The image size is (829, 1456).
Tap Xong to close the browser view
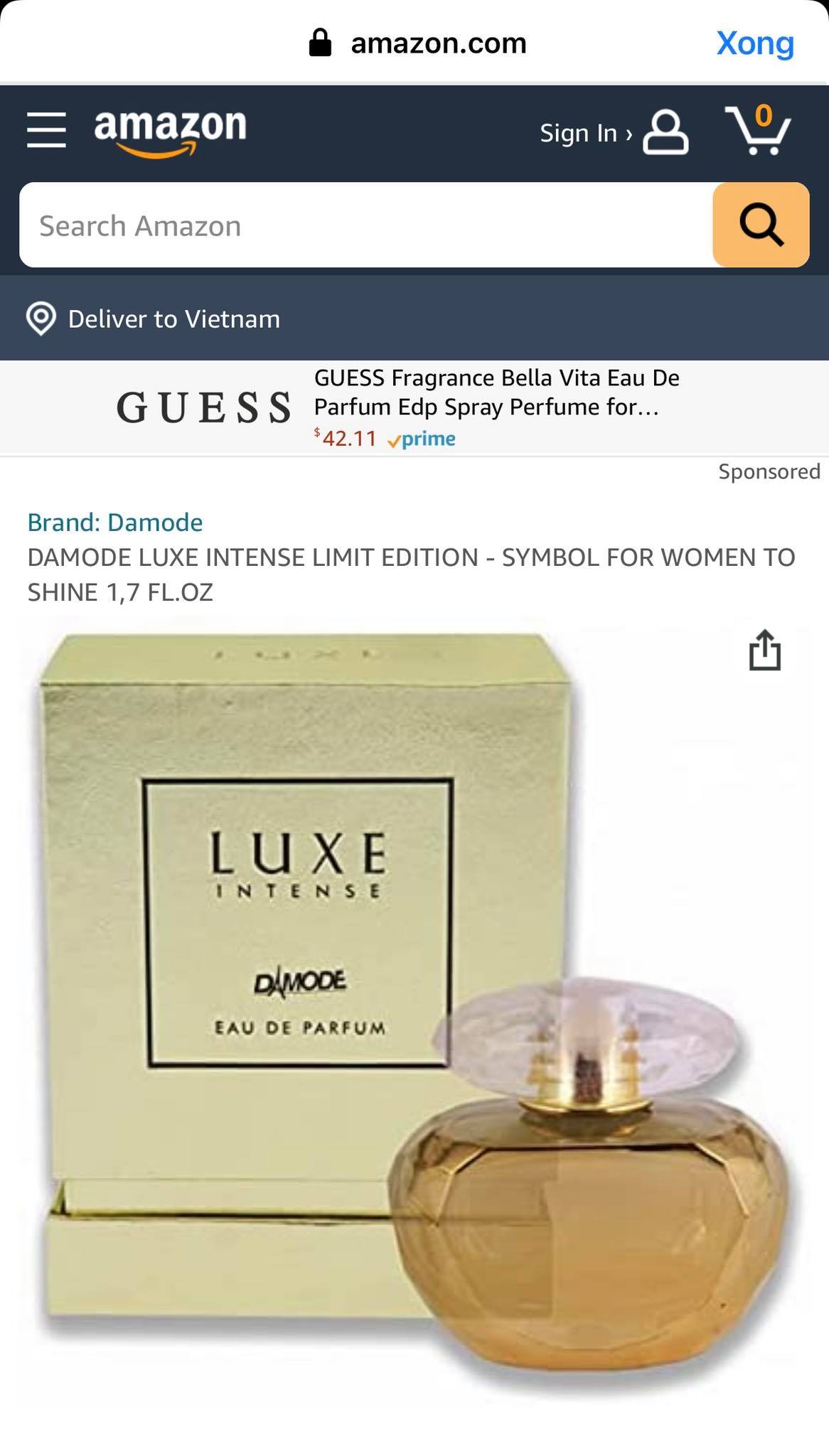[754, 43]
